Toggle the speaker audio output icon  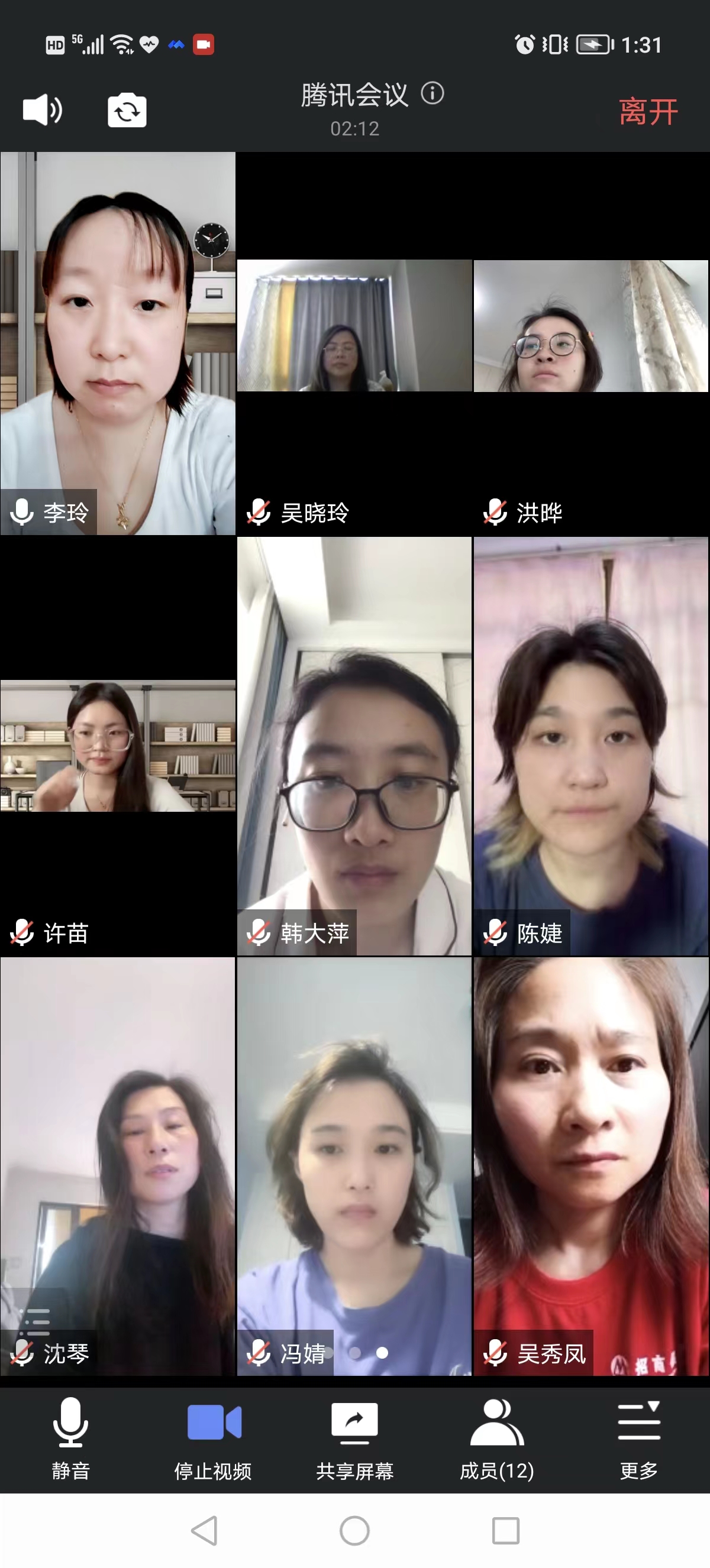pyautogui.click(x=42, y=110)
